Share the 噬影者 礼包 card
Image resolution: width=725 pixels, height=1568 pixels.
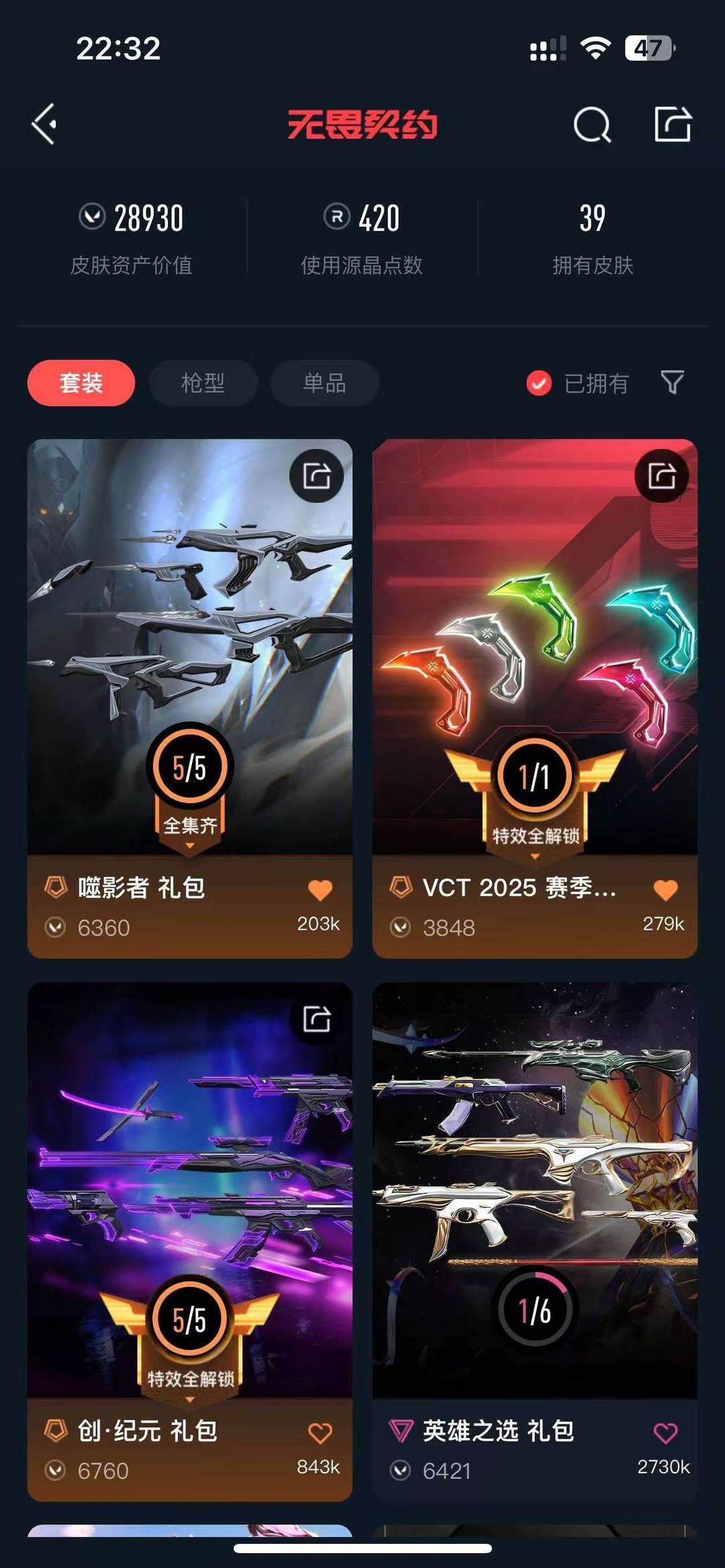tap(316, 476)
